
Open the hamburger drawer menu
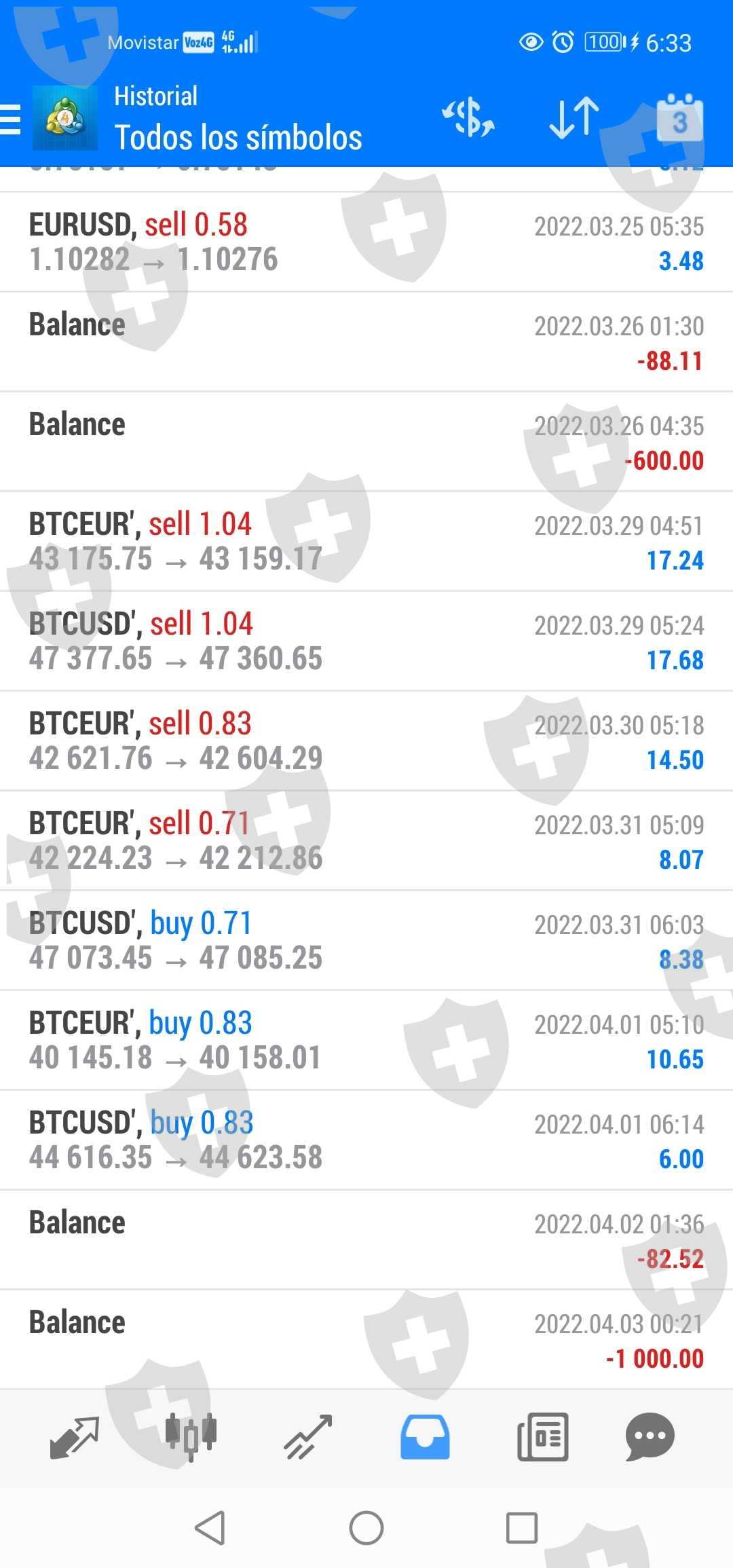[11, 120]
